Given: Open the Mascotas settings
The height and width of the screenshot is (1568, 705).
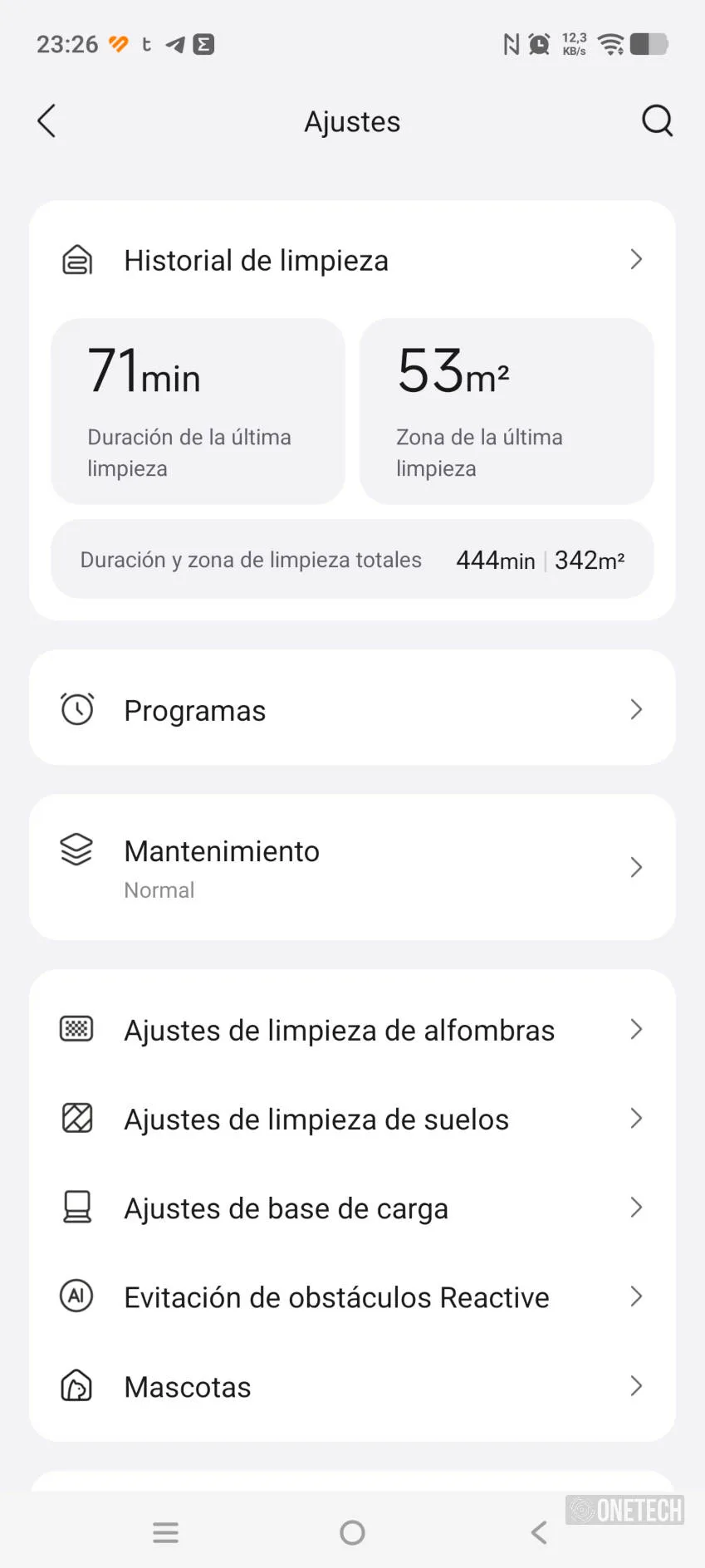Looking at the screenshot, I should [352, 1386].
